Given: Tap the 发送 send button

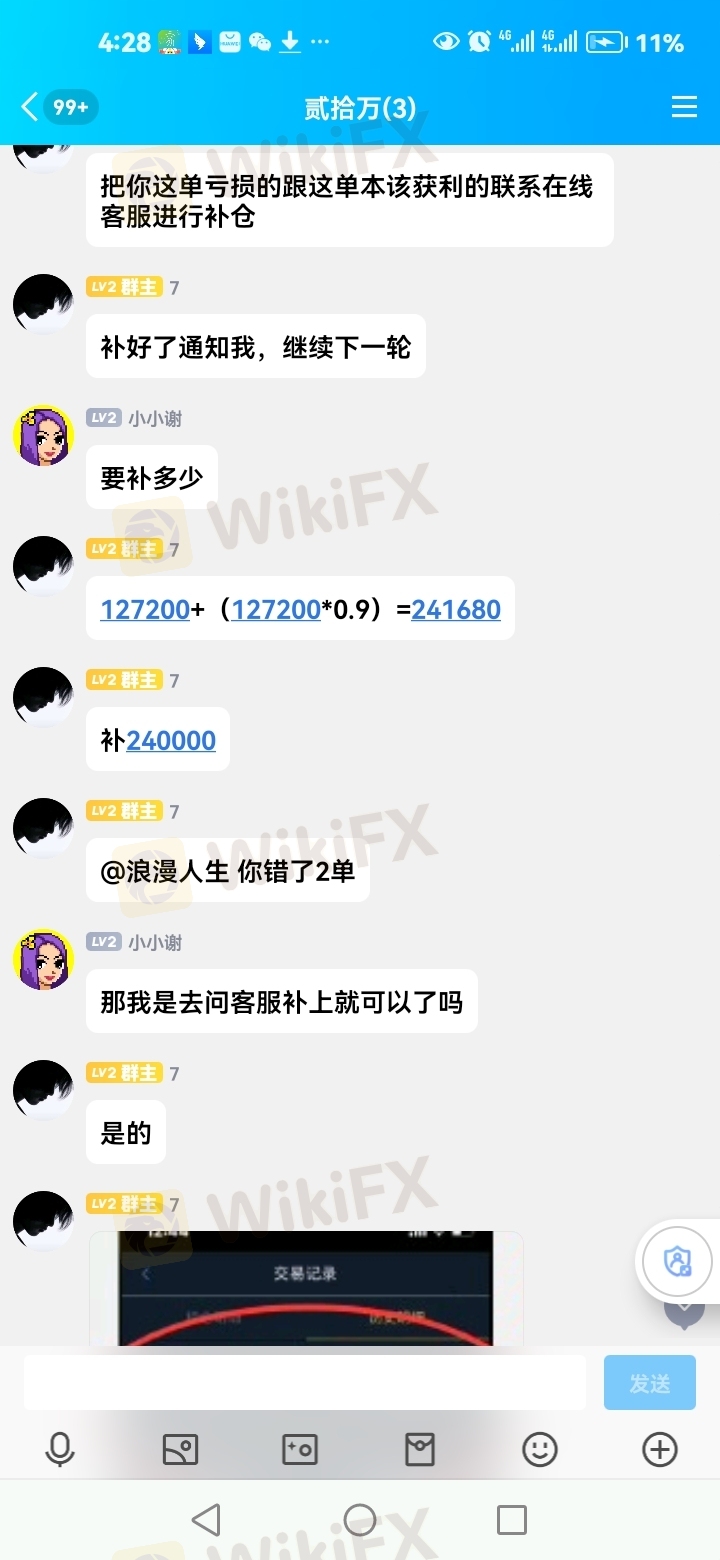Looking at the screenshot, I should click(649, 1383).
